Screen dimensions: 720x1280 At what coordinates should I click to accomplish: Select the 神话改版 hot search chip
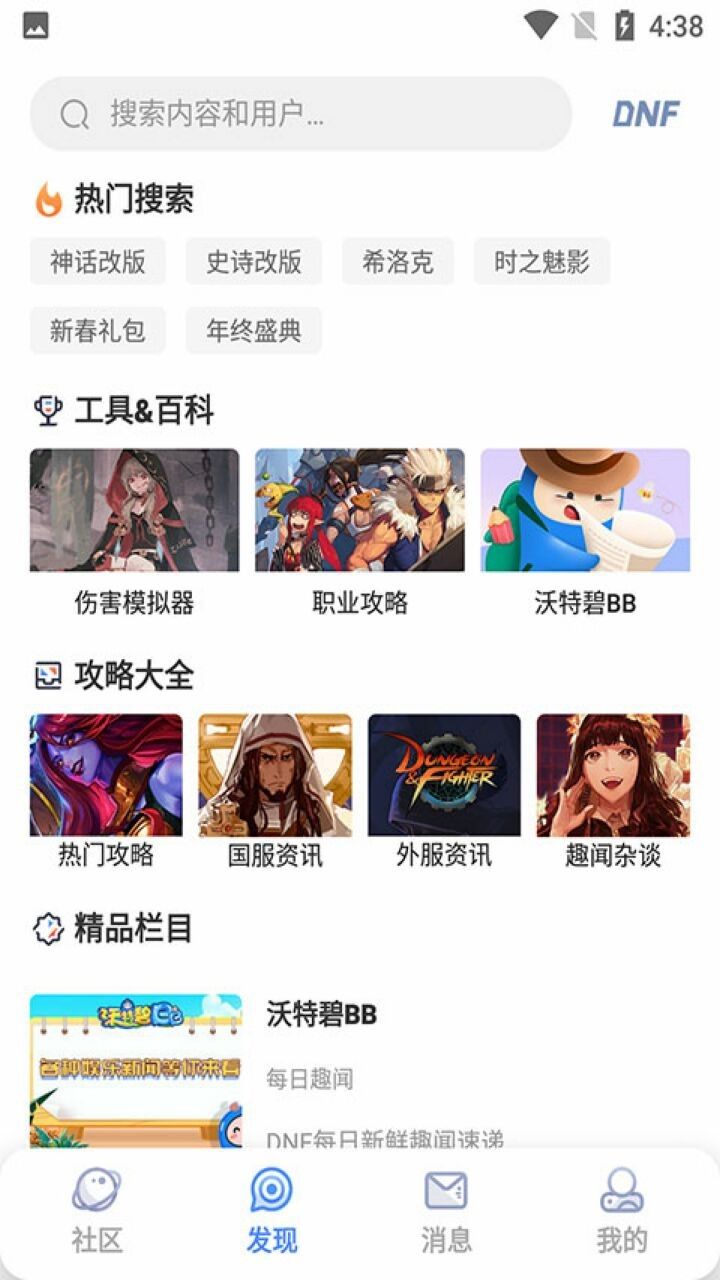98,262
